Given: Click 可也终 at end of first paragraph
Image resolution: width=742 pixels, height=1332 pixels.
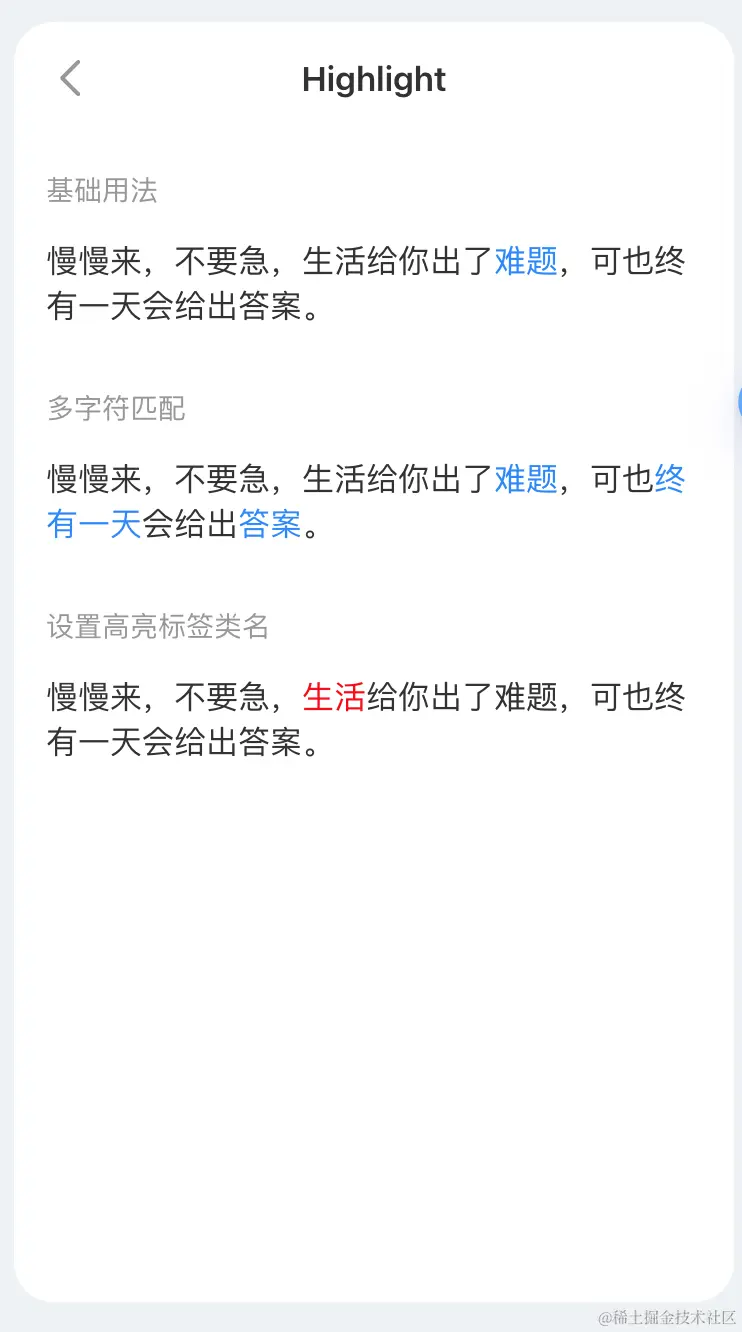Looking at the screenshot, I should [640, 258].
